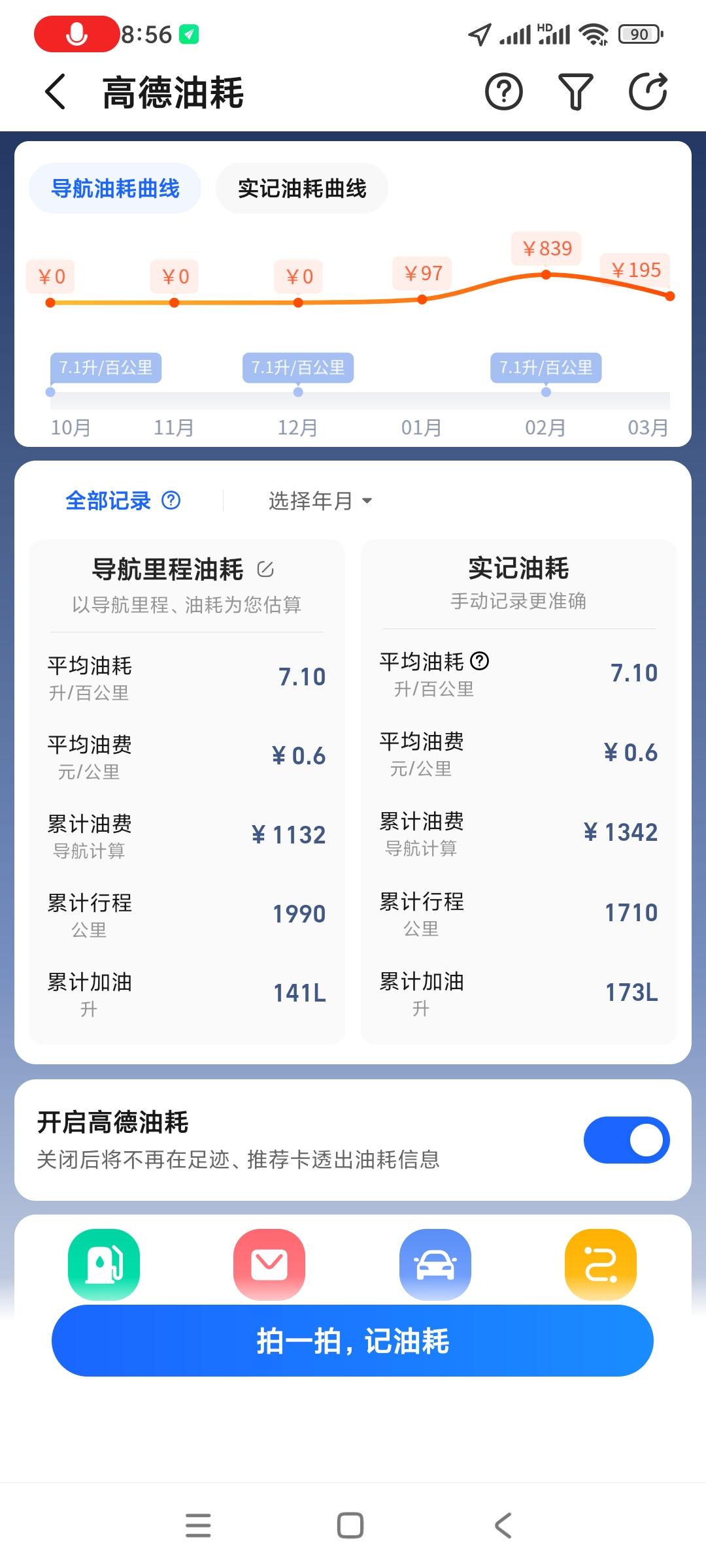Viewport: 706px width, 1568px height.
Task: Edit the 导航里程油耗 settings pencil icon
Action: click(265, 569)
